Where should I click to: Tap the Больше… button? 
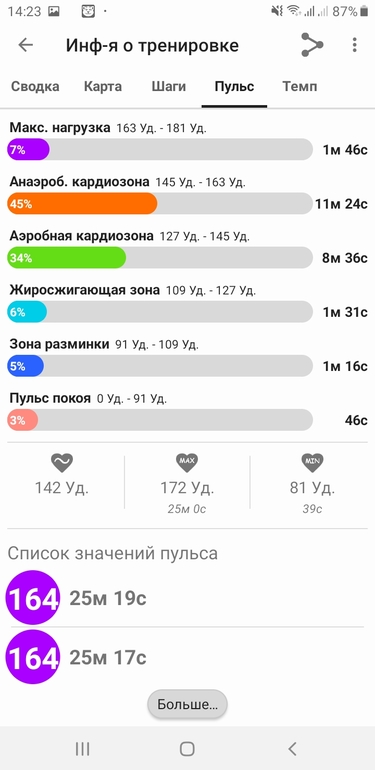188,705
